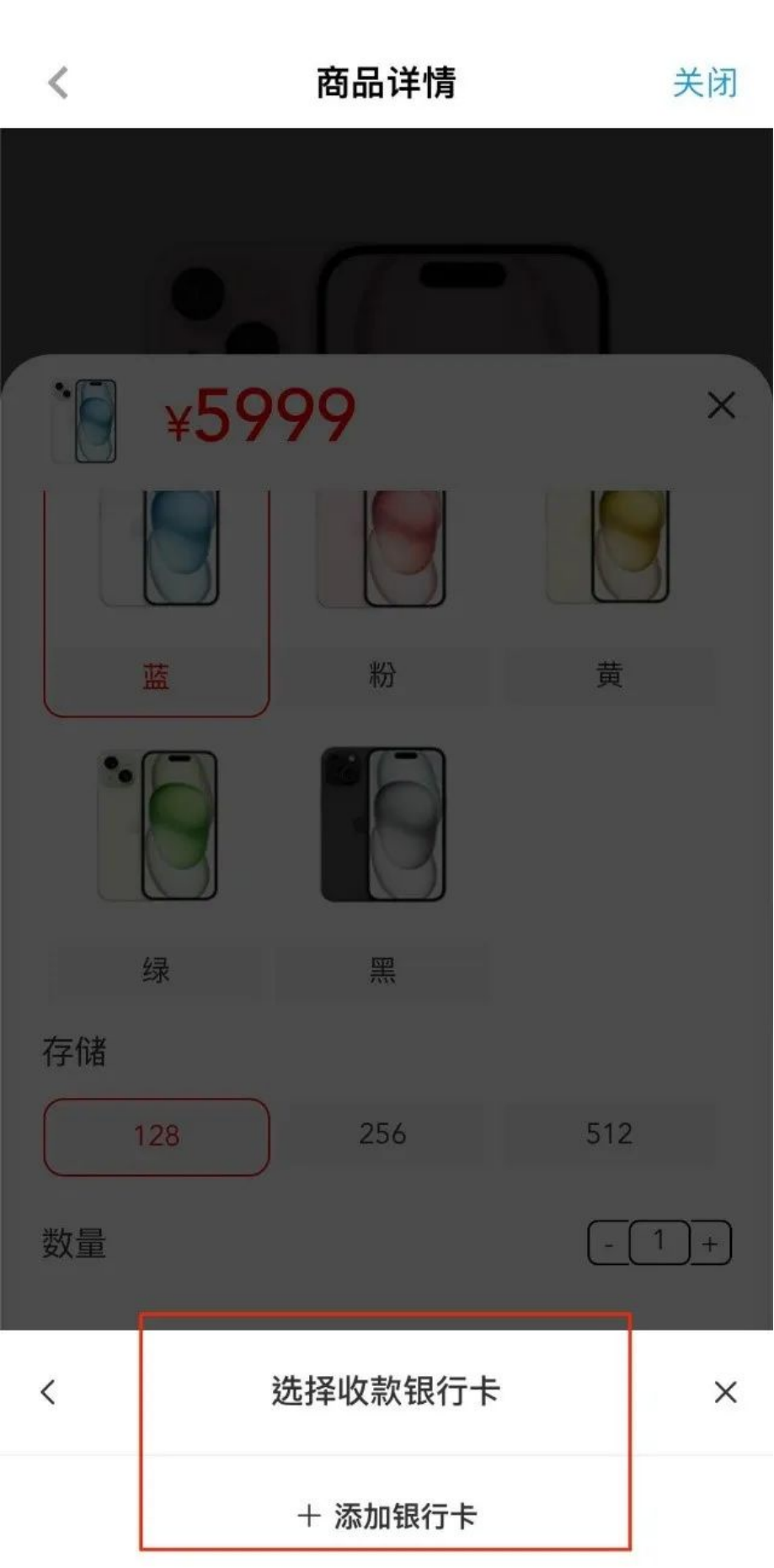The image size is (774, 1568).
Task: Pick the 512 storage option
Action: pos(608,1134)
